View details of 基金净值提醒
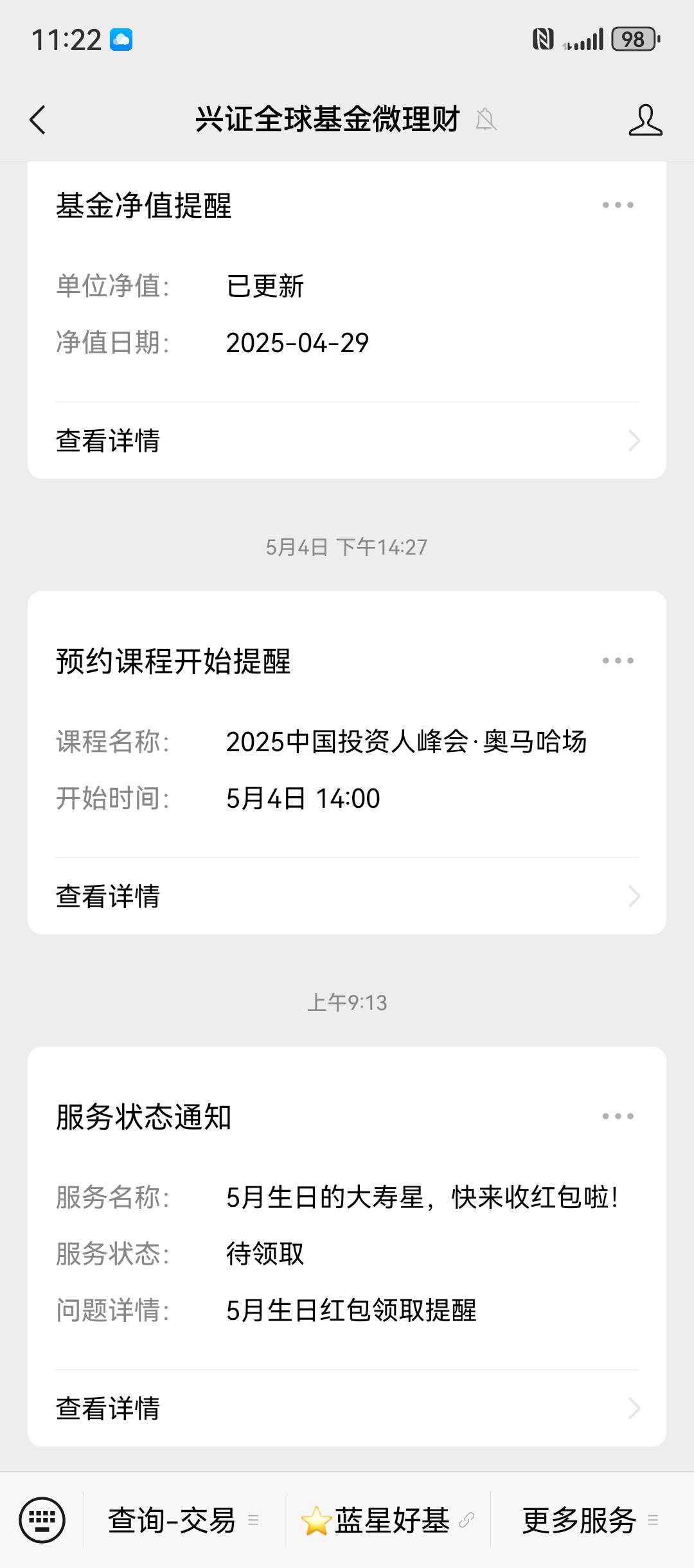 347,441
